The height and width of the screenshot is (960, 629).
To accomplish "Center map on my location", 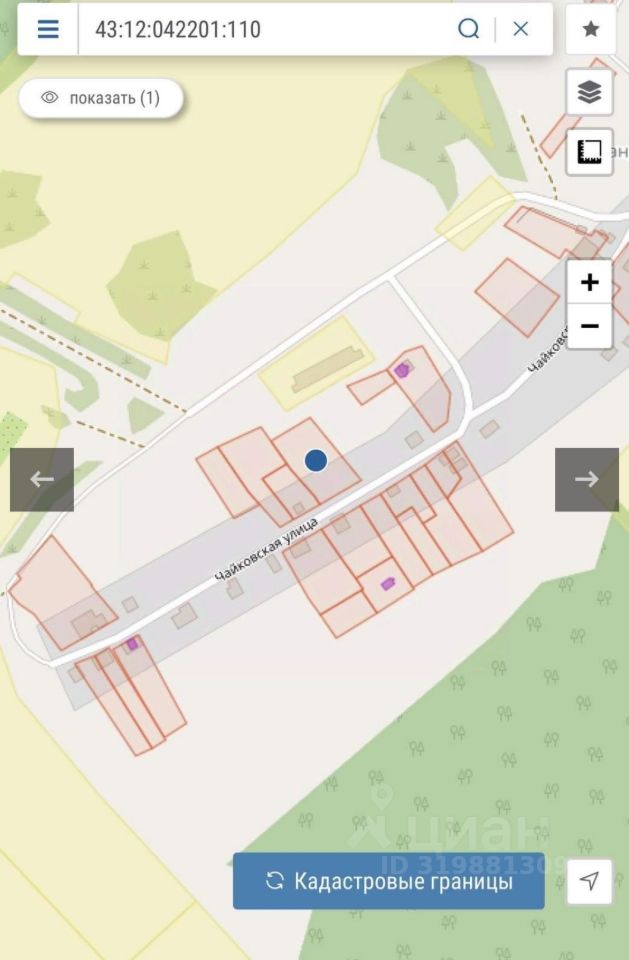I will (x=590, y=881).
